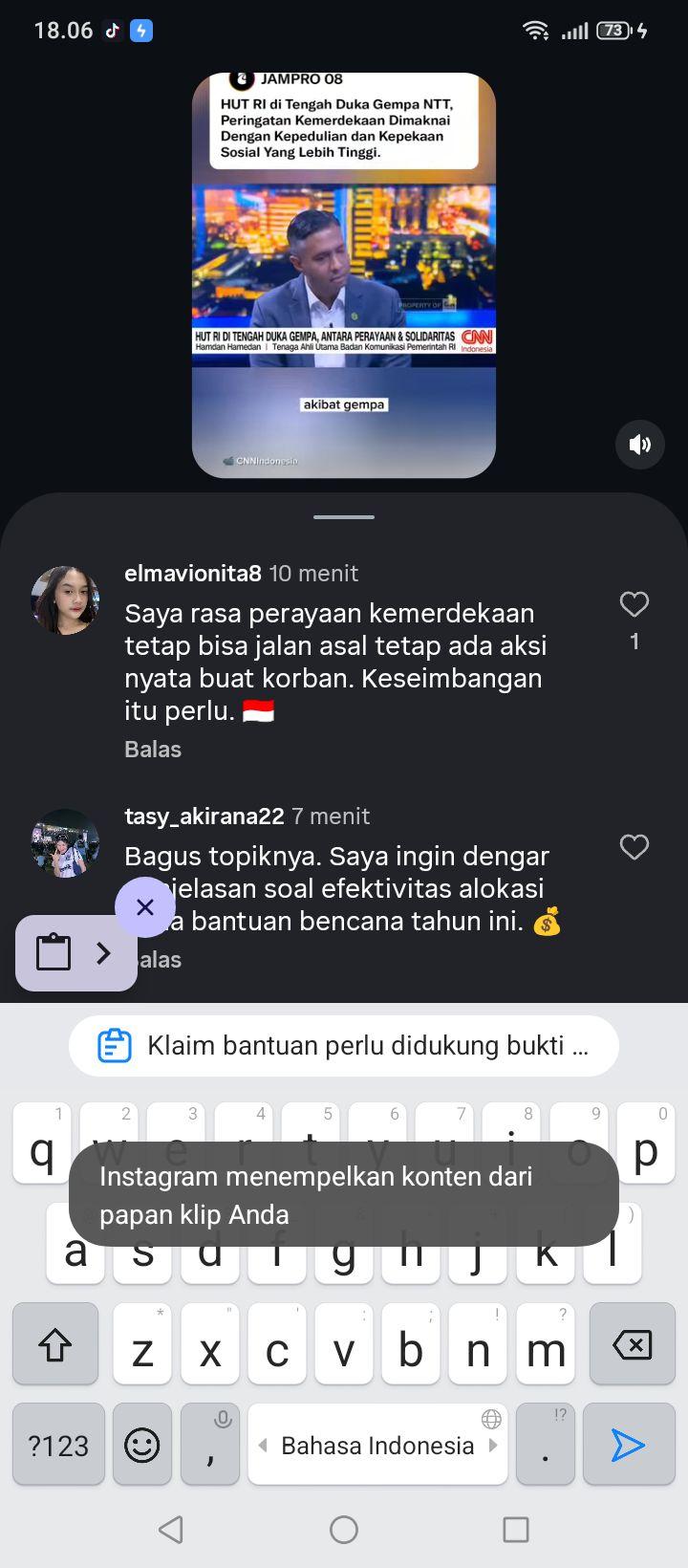The height and width of the screenshot is (1568, 688).
Task: Switch to the ?123 symbols keyboard
Action: tap(58, 1445)
